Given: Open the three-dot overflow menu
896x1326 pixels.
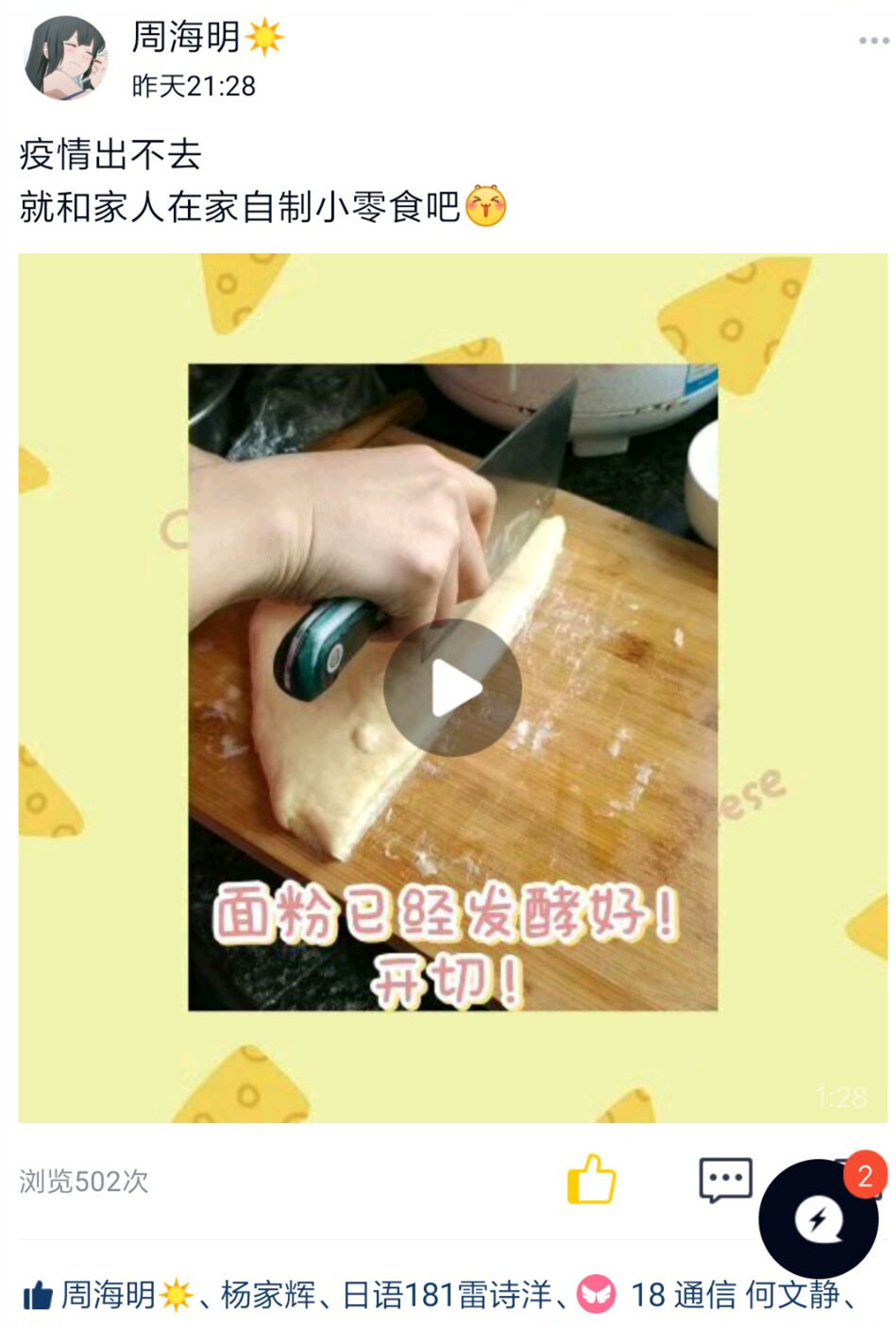Looking at the screenshot, I should click(873, 41).
